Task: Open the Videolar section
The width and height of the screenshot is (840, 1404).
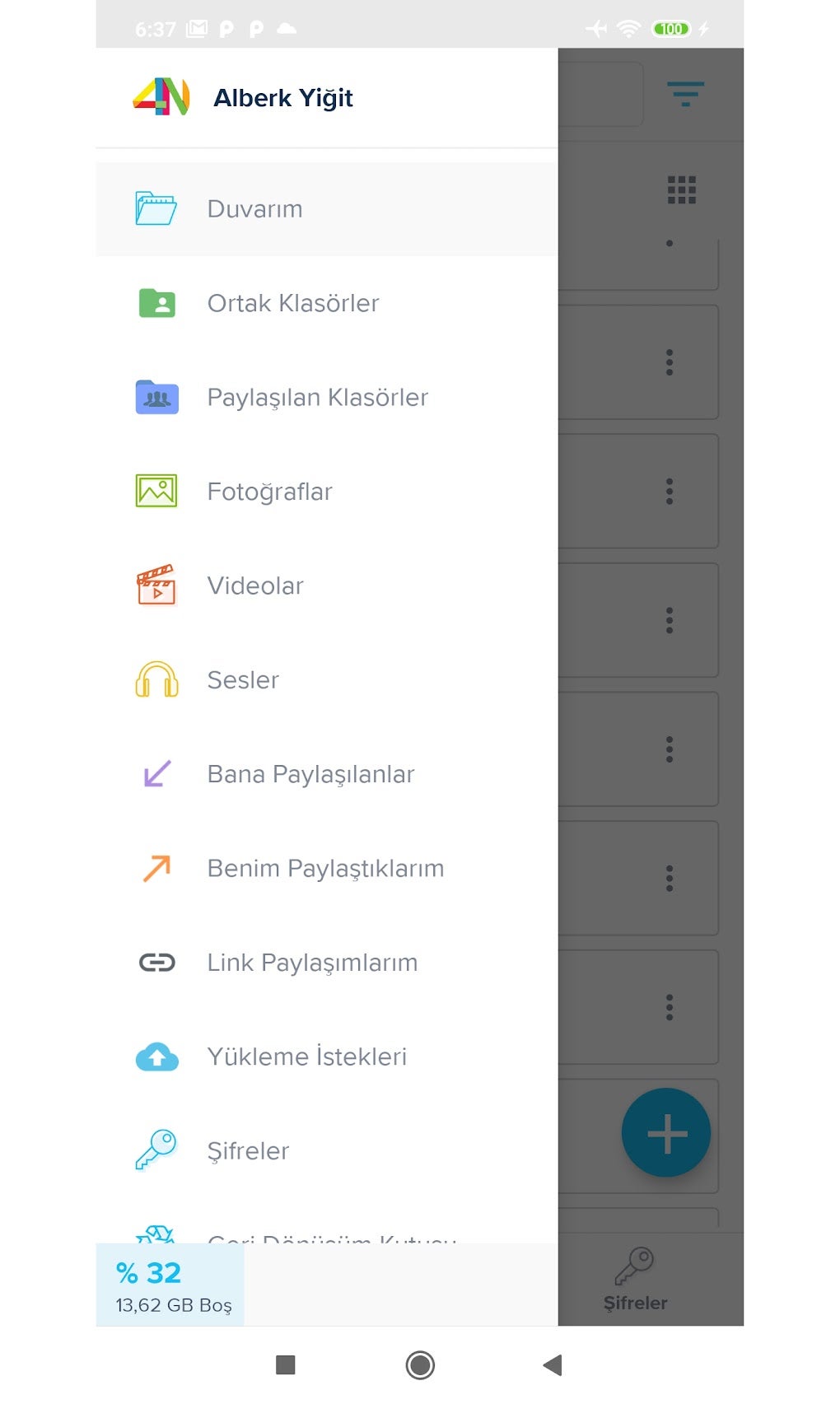Action: [255, 585]
